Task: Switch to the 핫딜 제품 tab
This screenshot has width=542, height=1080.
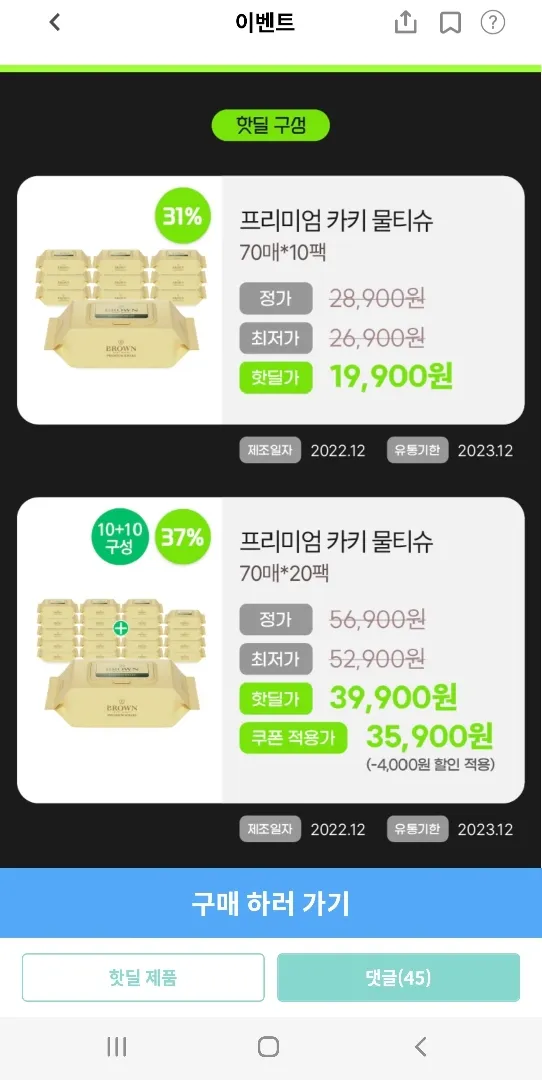Action: 143,977
